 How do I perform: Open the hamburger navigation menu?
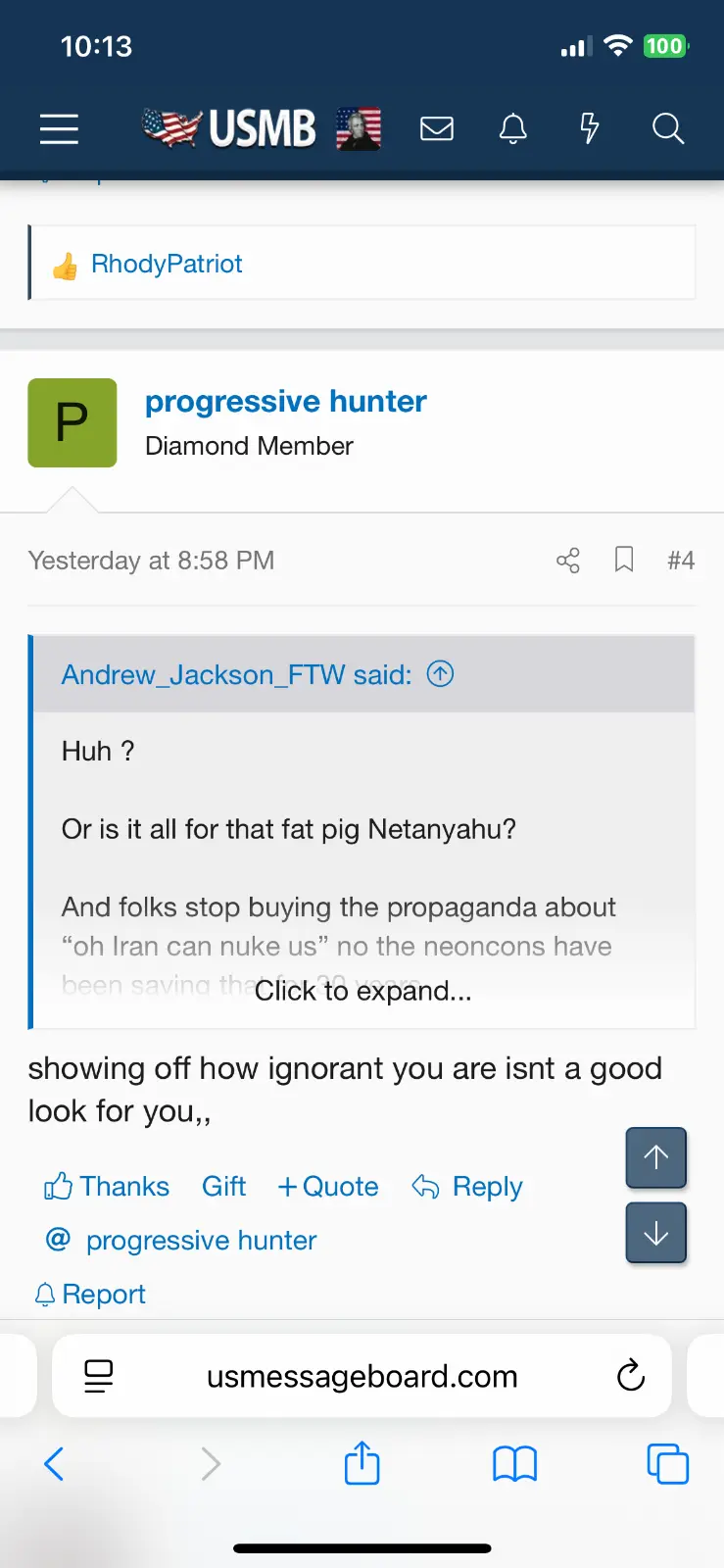pyautogui.click(x=59, y=128)
